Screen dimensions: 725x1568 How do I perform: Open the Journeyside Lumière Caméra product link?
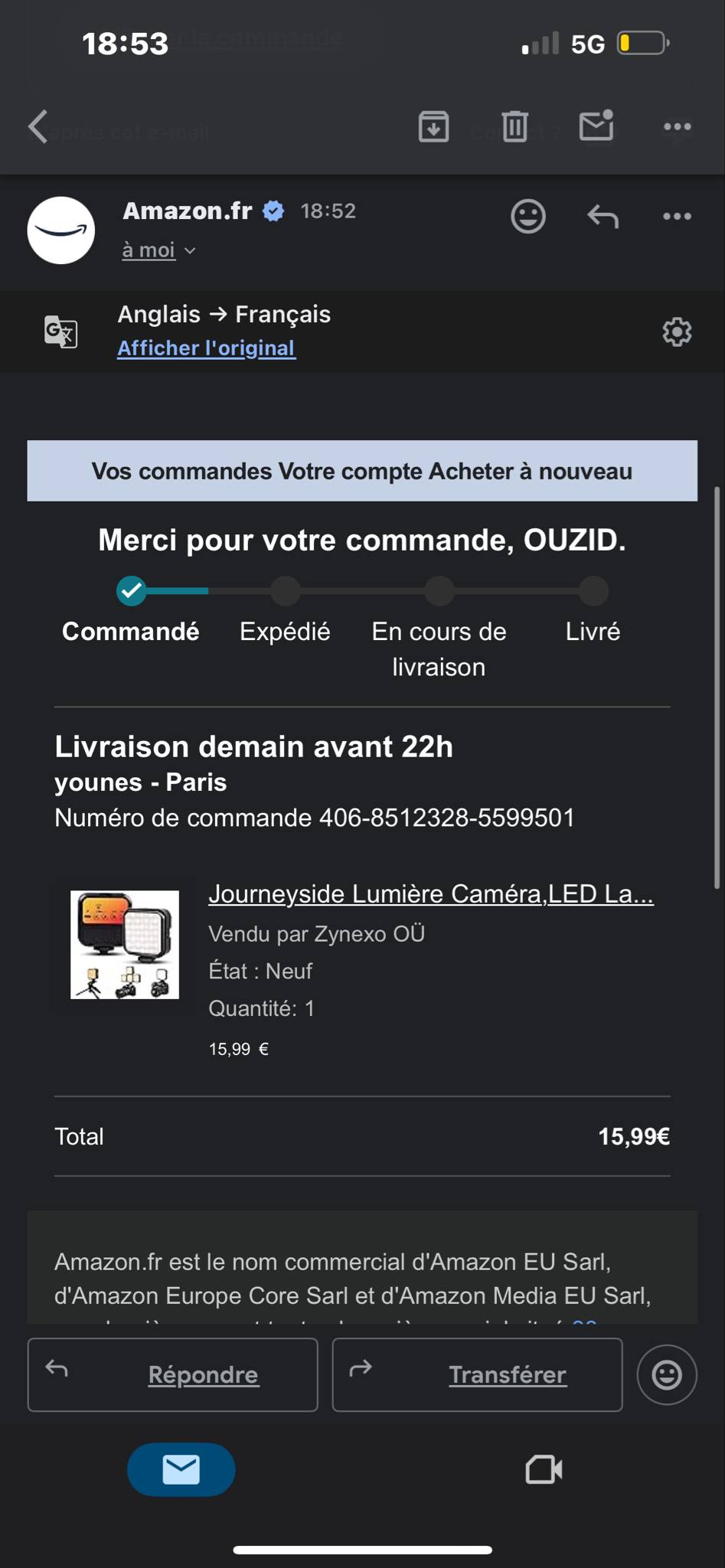[x=430, y=893]
